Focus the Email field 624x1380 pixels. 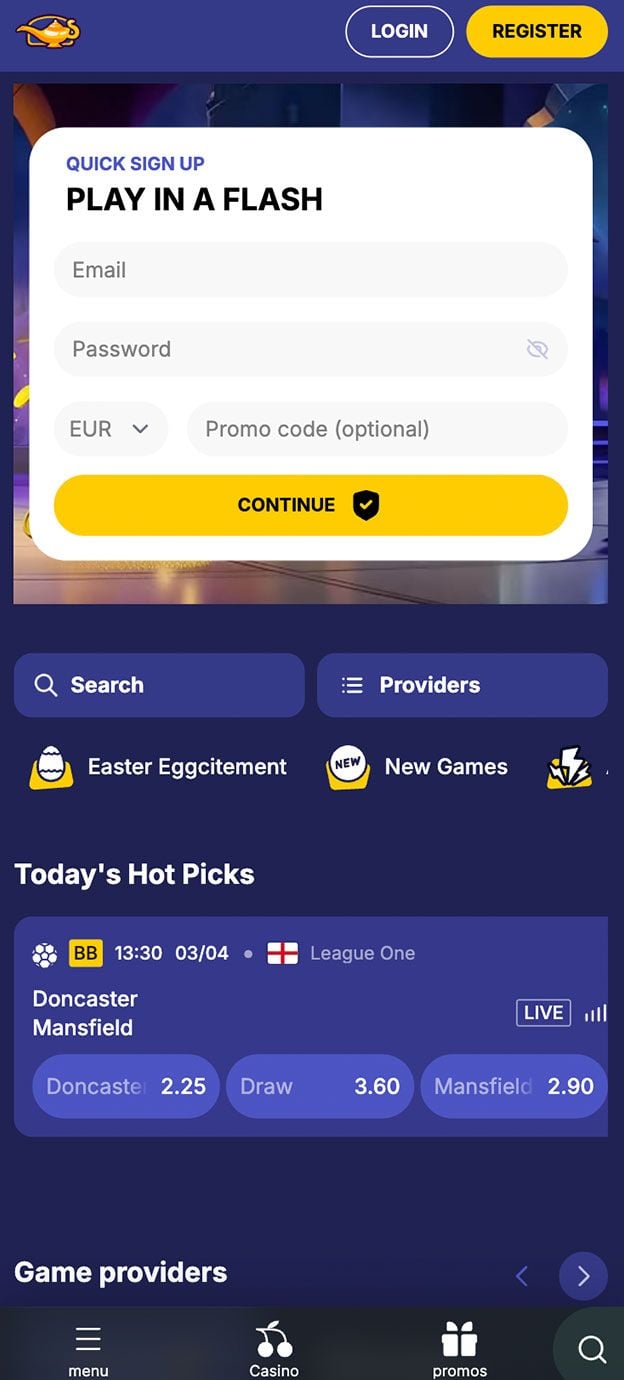click(x=310, y=270)
